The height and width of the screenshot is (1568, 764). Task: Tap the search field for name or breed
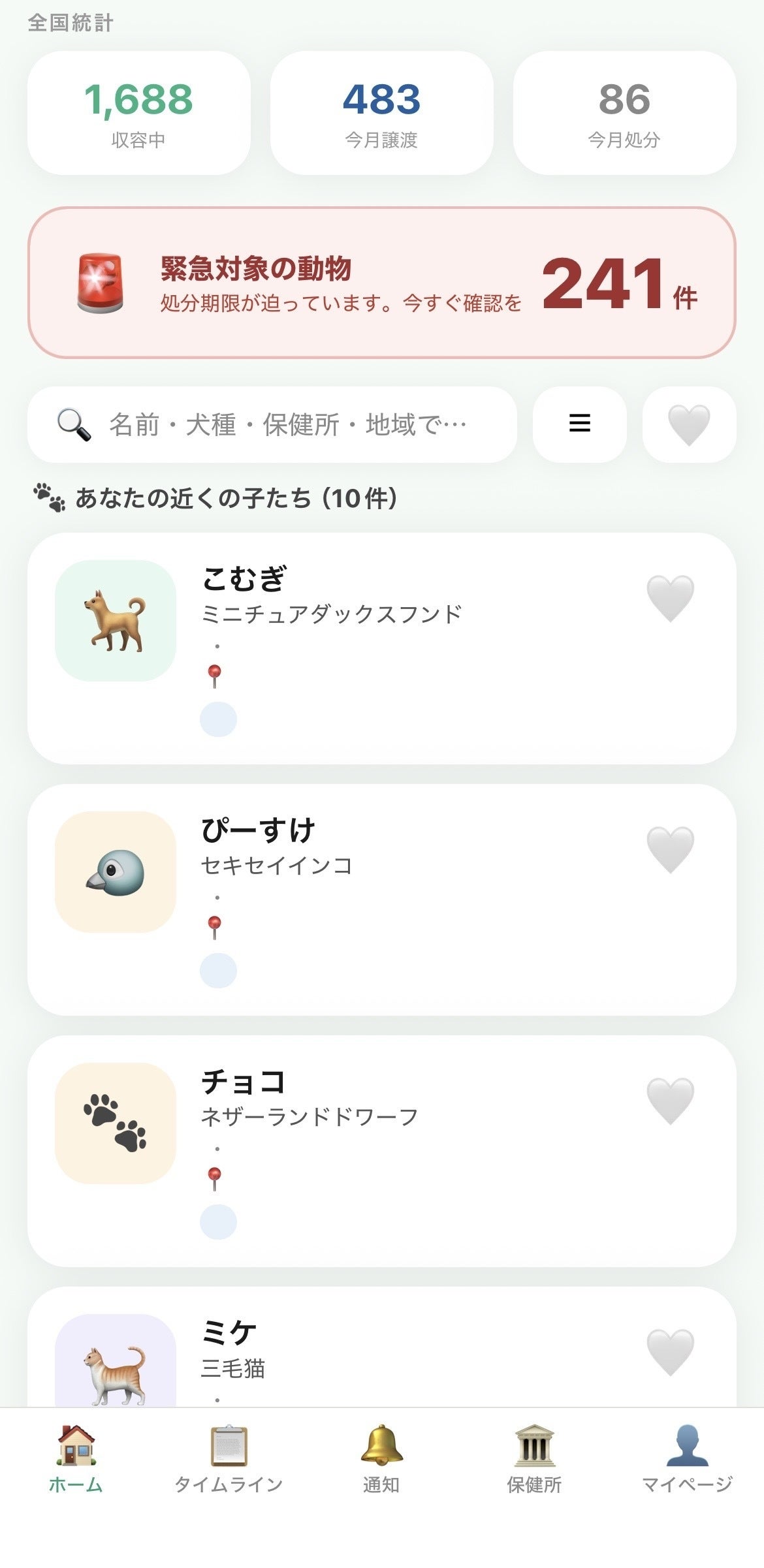click(272, 424)
